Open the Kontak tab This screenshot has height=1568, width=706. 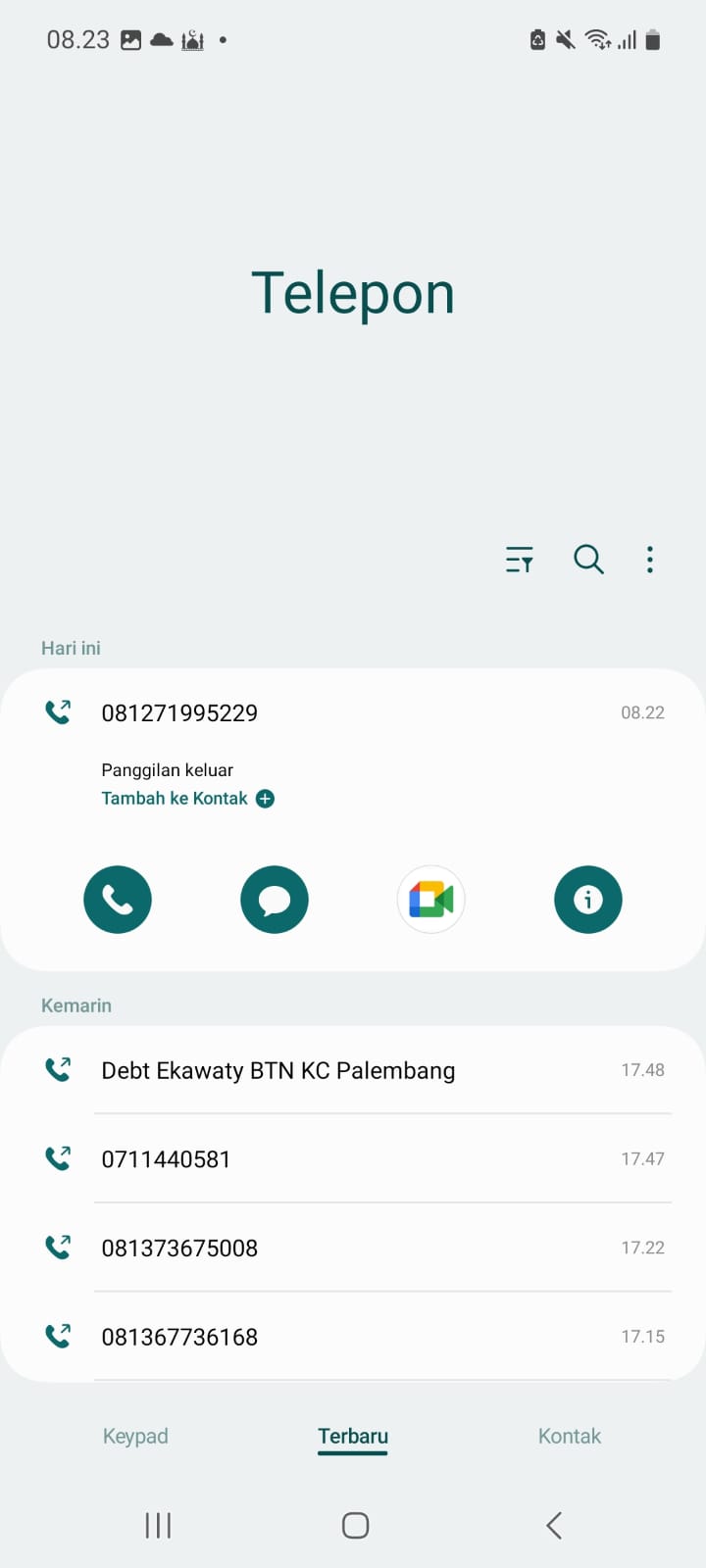coord(569,1436)
